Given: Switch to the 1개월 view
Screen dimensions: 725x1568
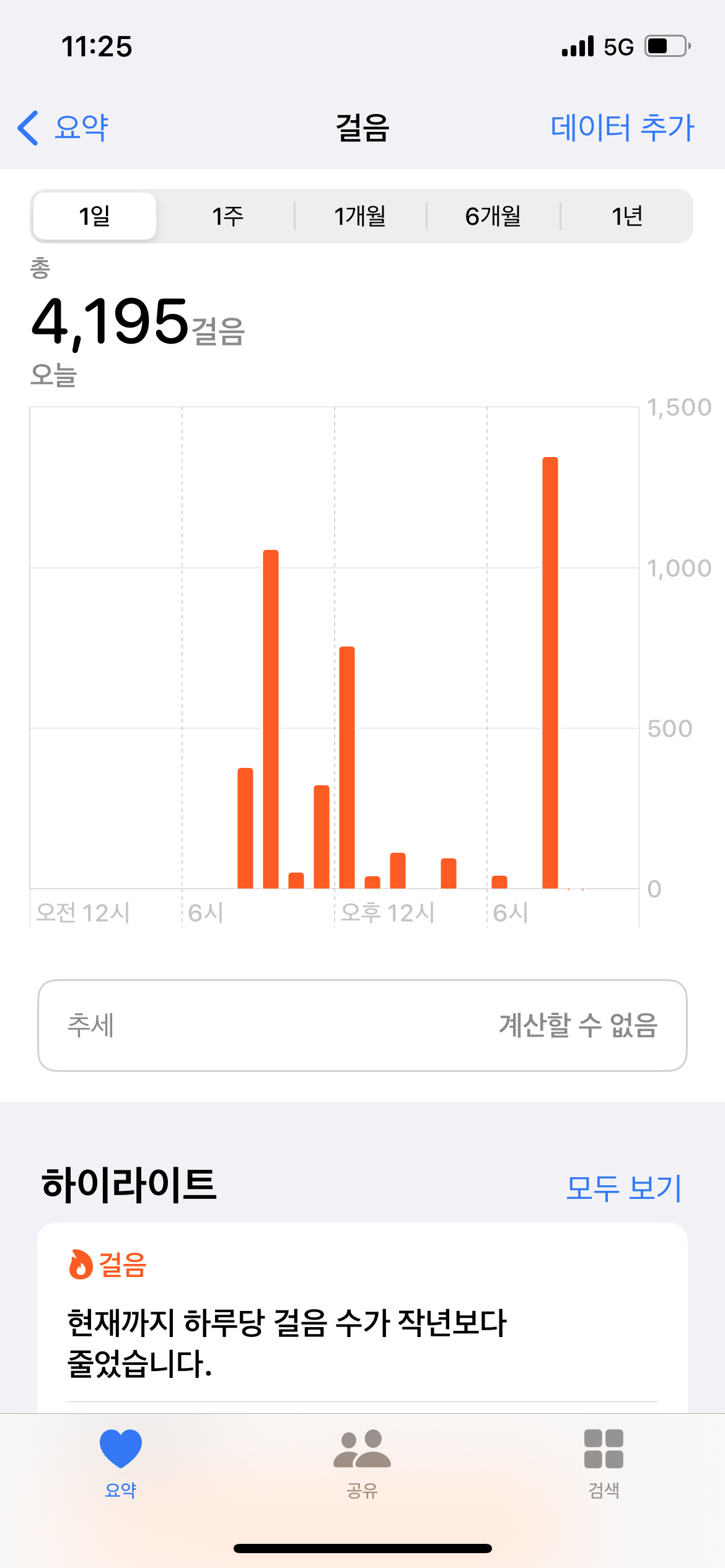Looking at the screenshot, I should pyautogui.click(x=360, y=216).
